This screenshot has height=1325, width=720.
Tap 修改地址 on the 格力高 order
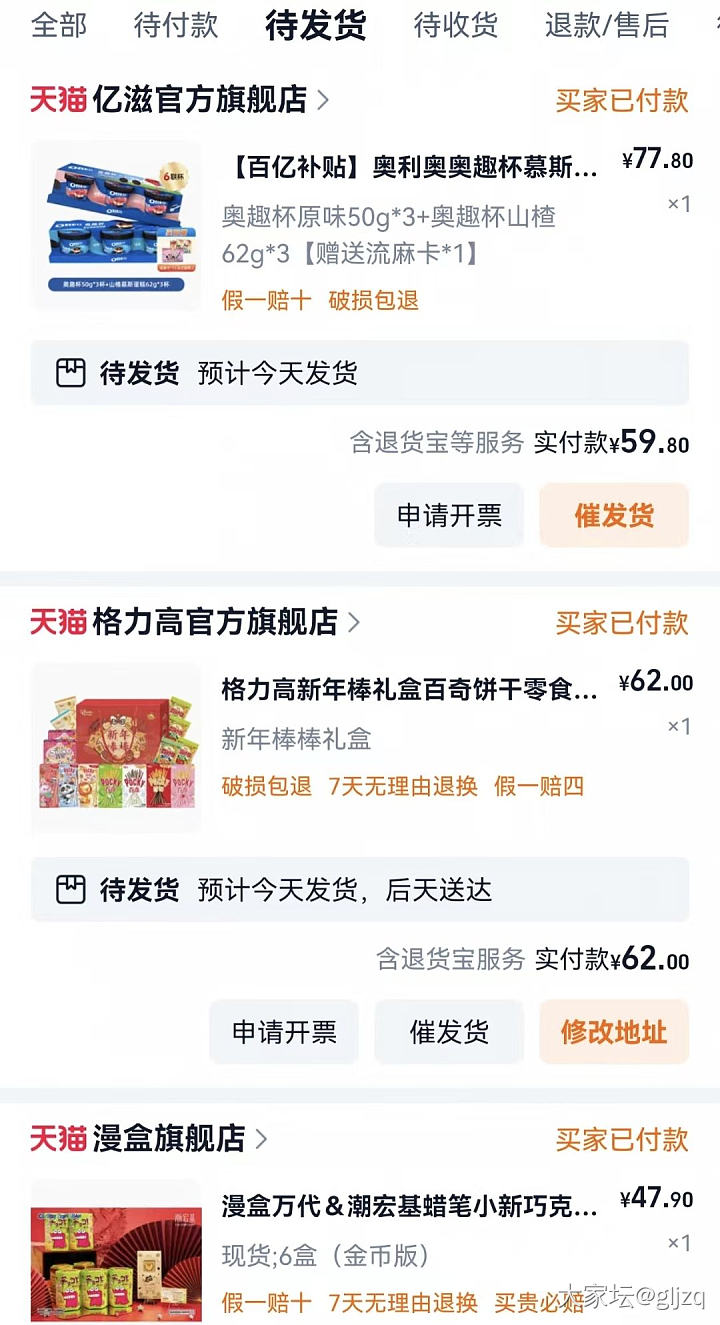coord(614,1032)
